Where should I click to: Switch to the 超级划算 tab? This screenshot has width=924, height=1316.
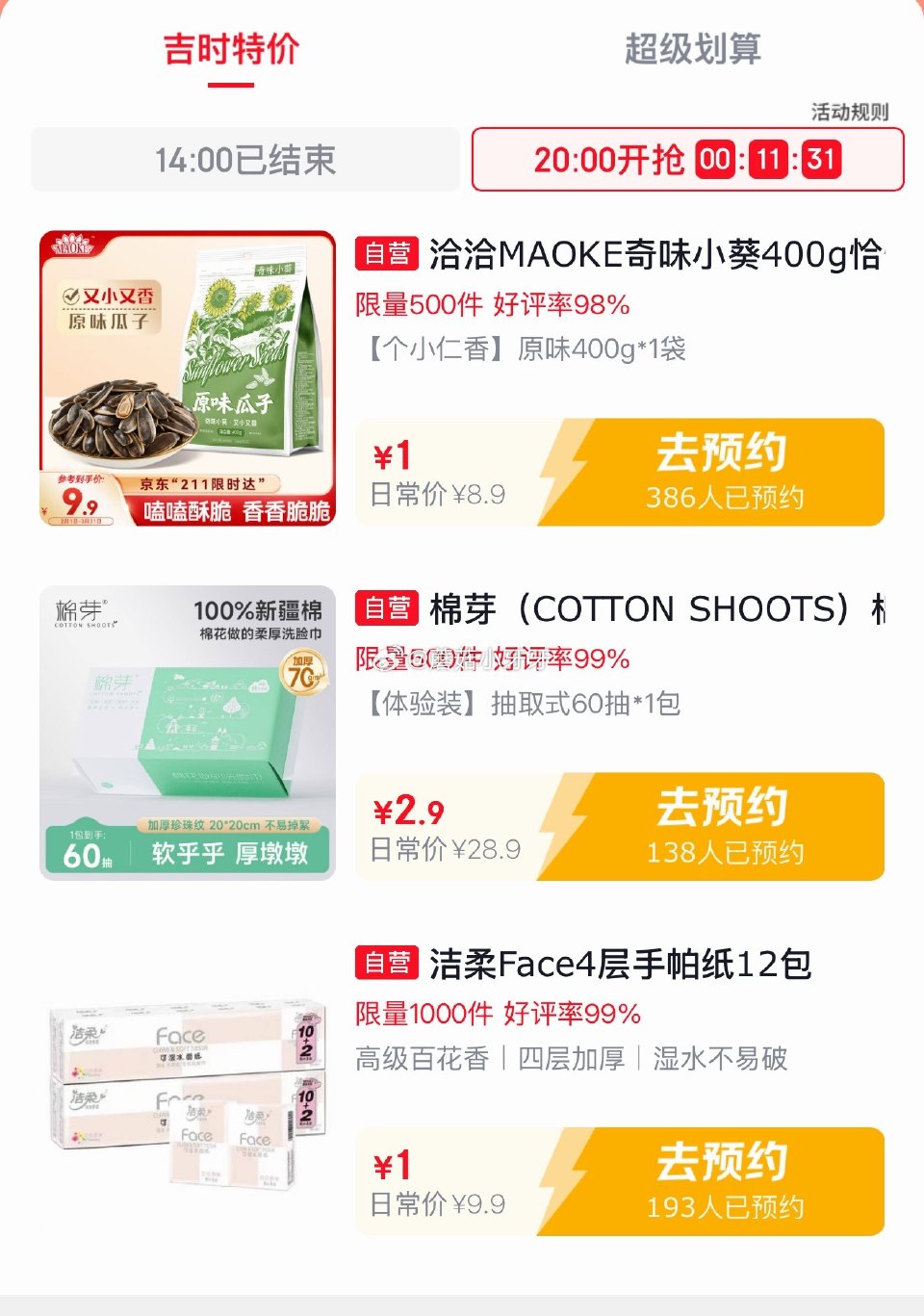[x=691, y=48]
